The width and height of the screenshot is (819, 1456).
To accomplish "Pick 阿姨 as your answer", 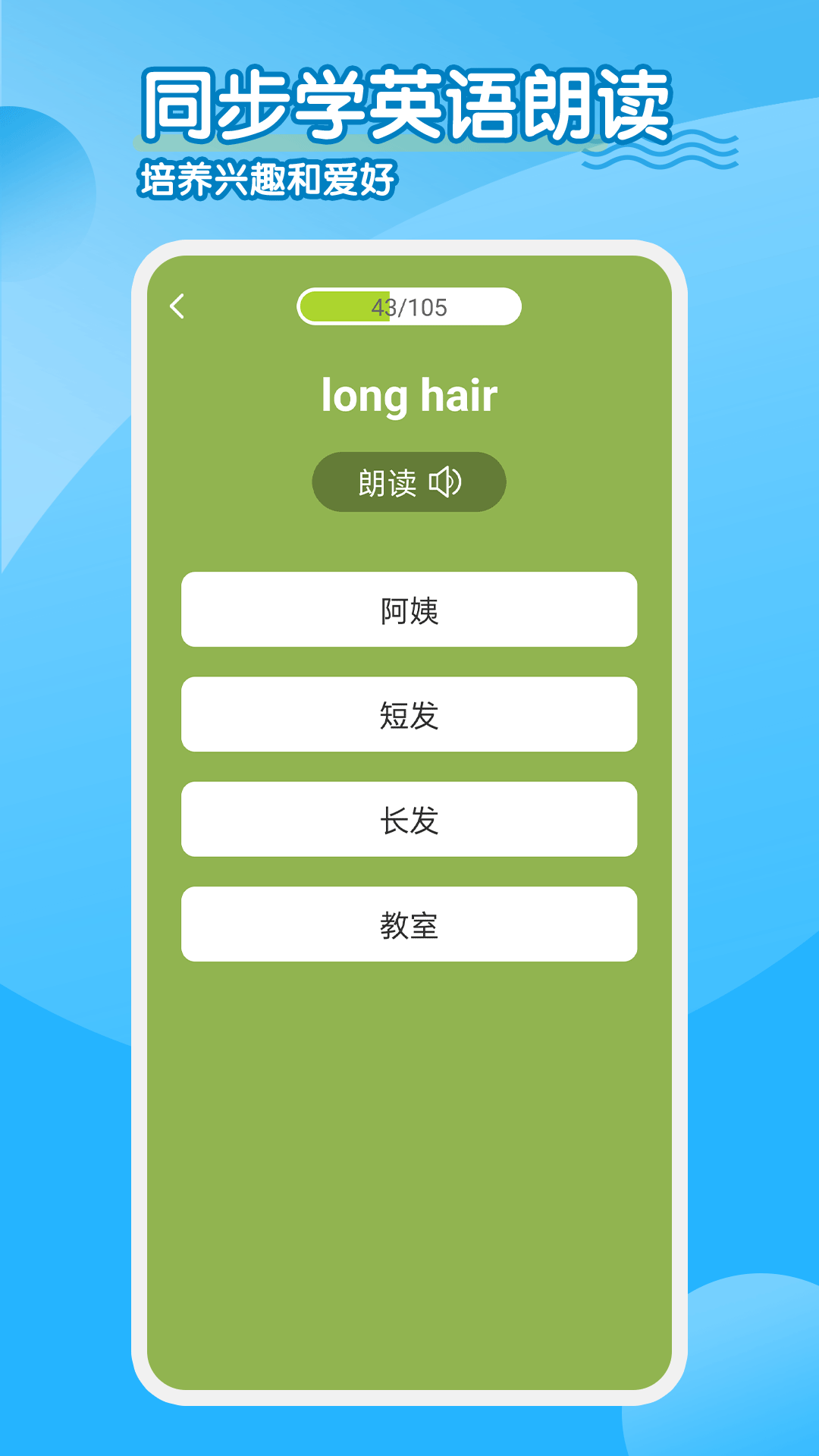I will point(409,610).
